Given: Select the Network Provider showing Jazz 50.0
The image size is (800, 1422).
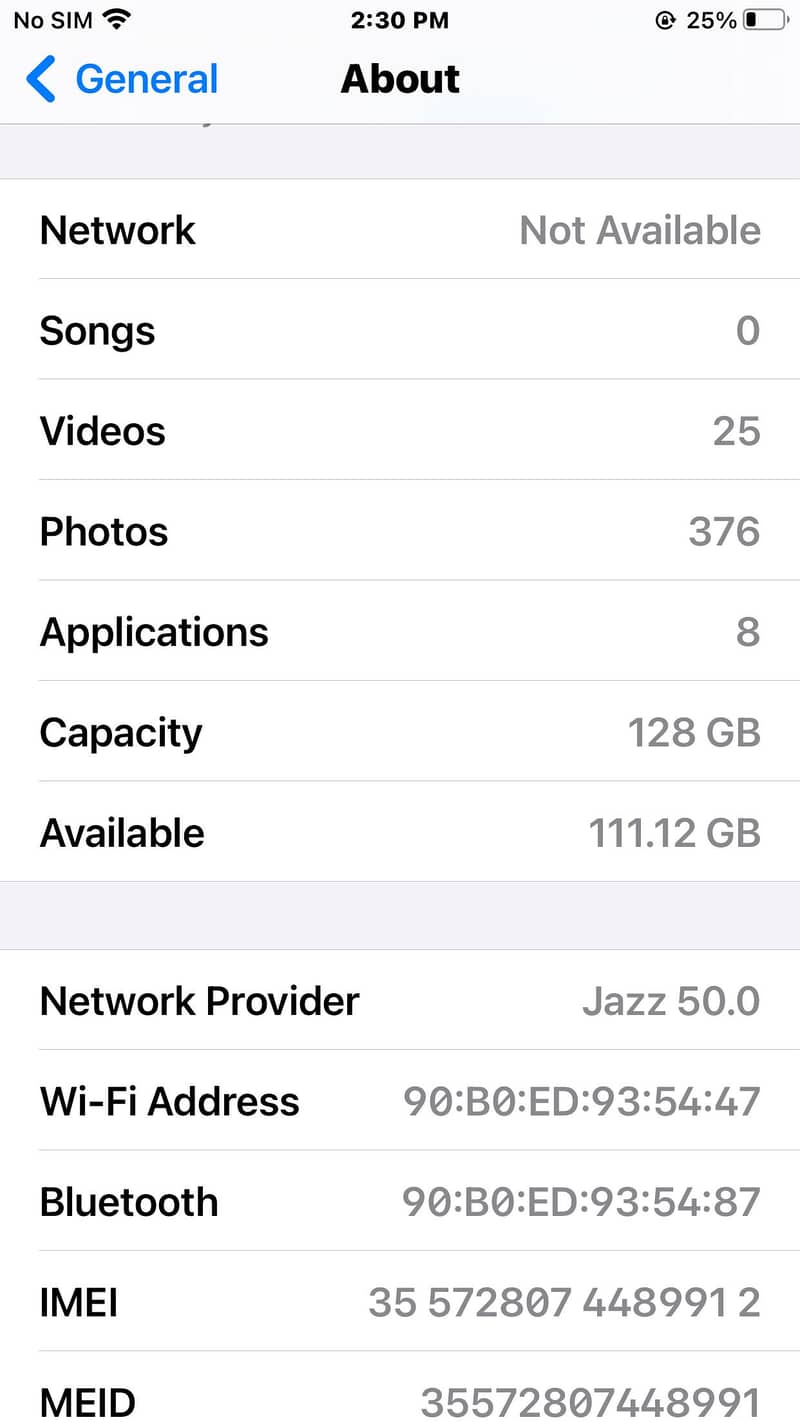Looking at the screenshot, I should [400, 1001].
